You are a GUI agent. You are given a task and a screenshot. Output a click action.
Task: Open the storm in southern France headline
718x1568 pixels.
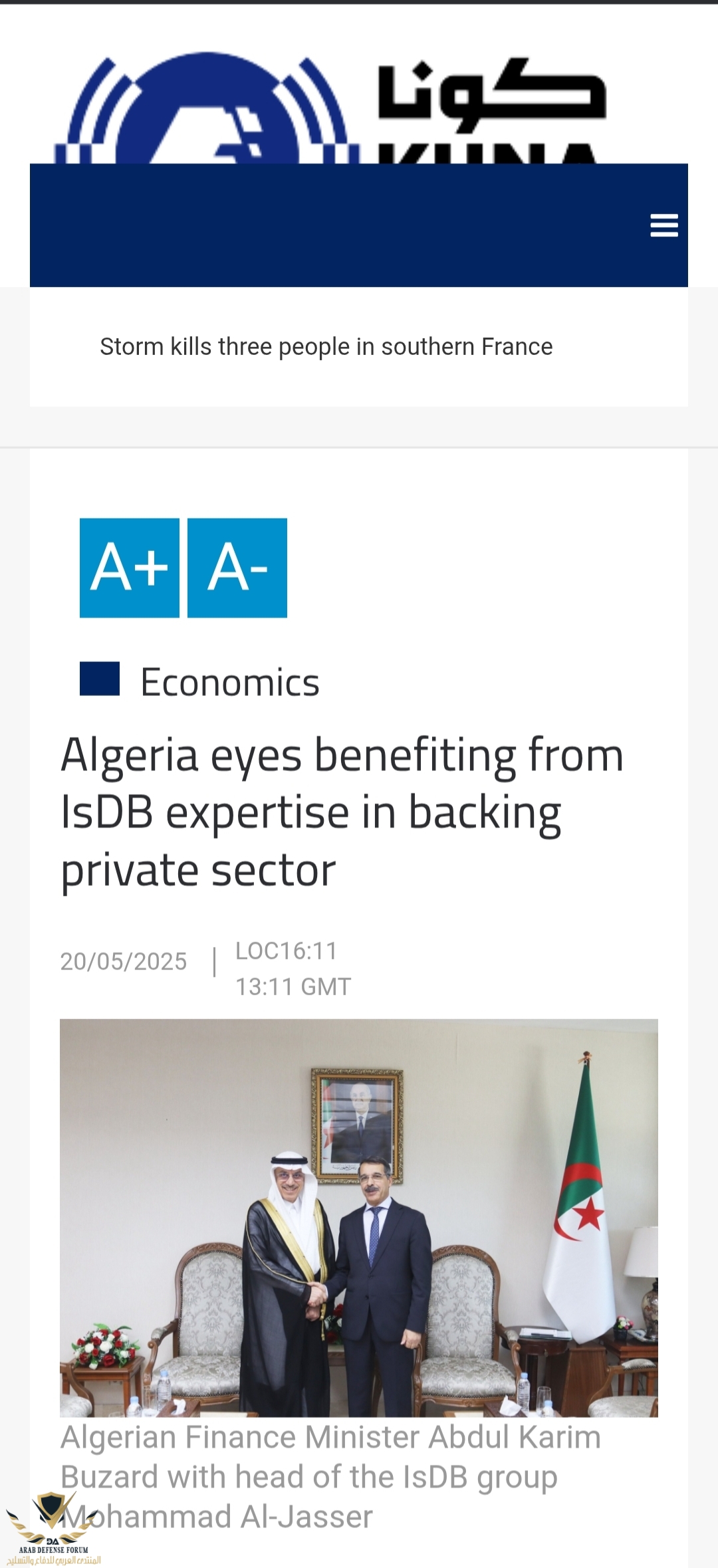pyautogui.click(x=326, y=347)
